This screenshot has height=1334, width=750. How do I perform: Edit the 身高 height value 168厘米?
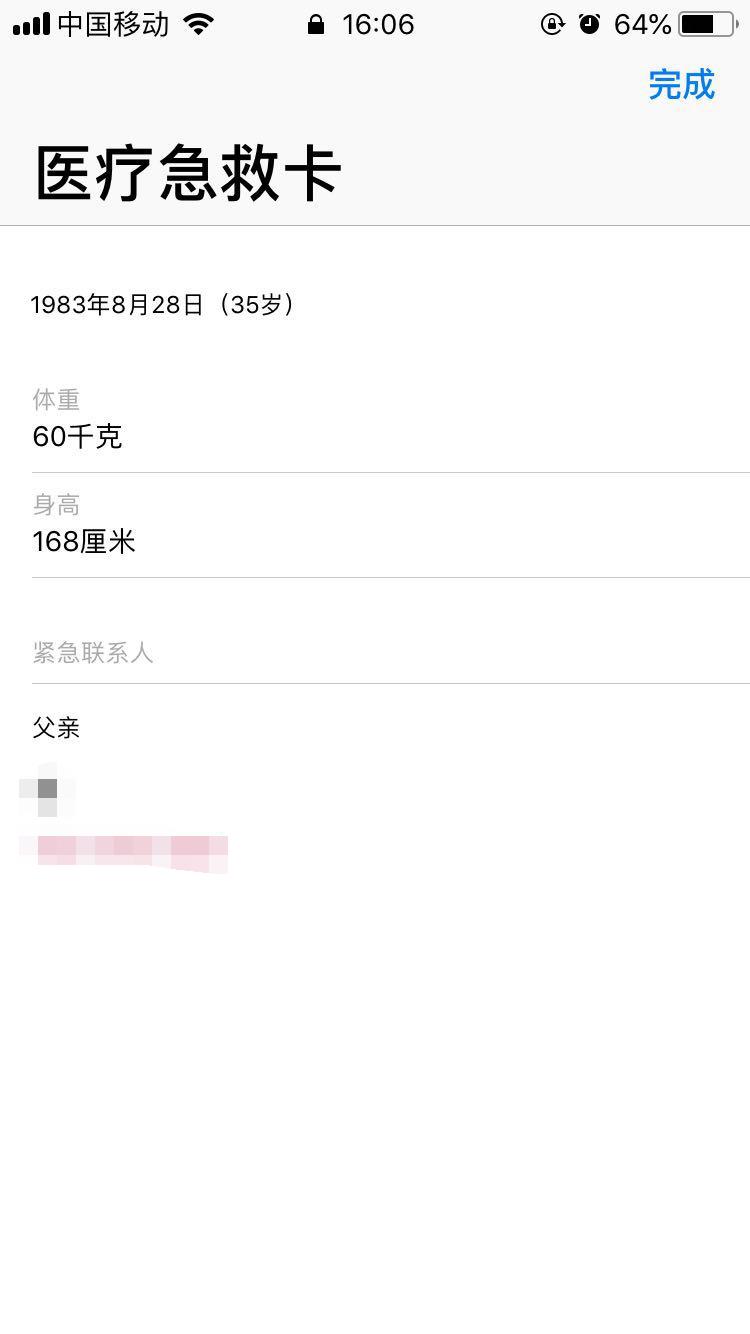tap(85, 541)
